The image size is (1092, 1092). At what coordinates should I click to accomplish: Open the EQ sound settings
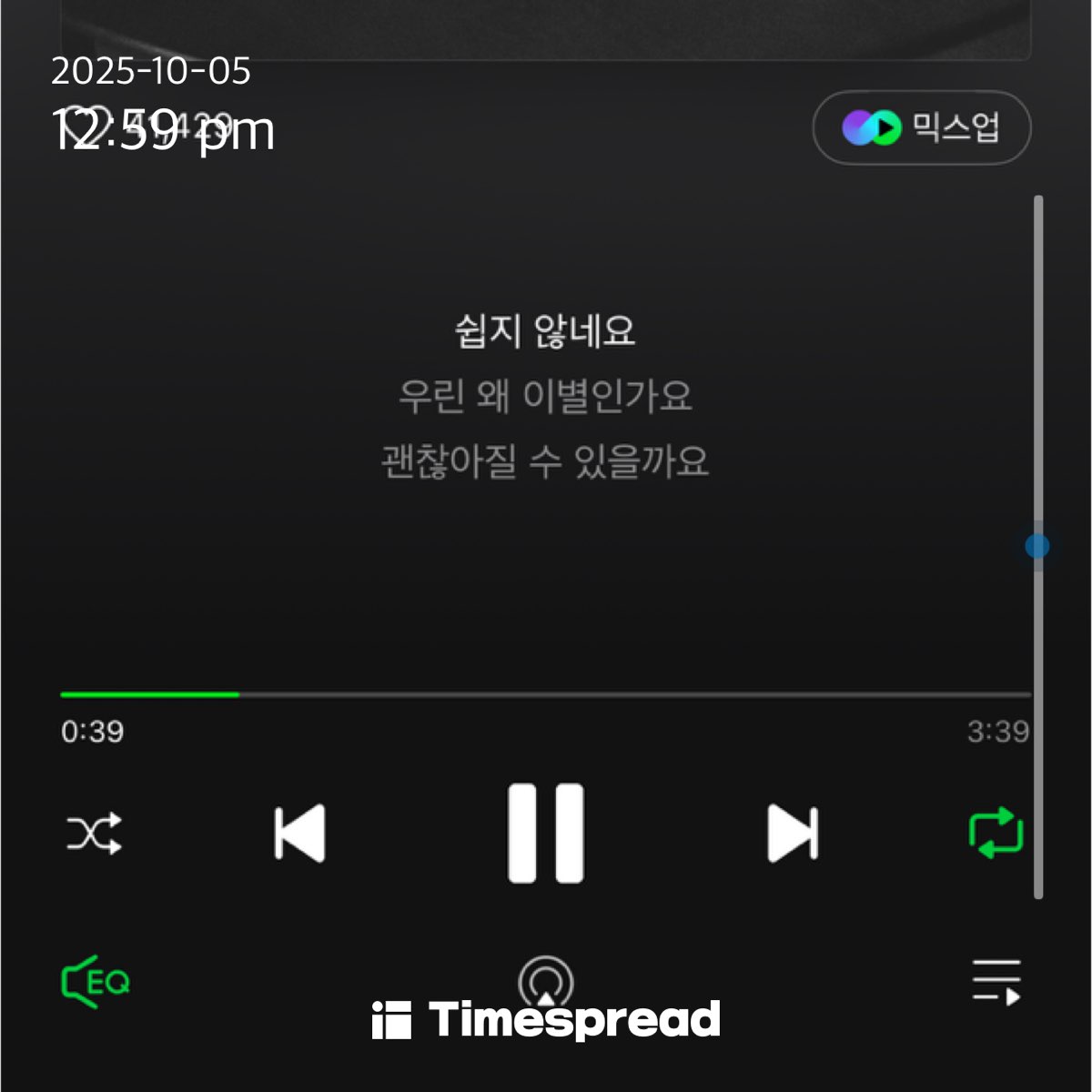tap(96, 982)
